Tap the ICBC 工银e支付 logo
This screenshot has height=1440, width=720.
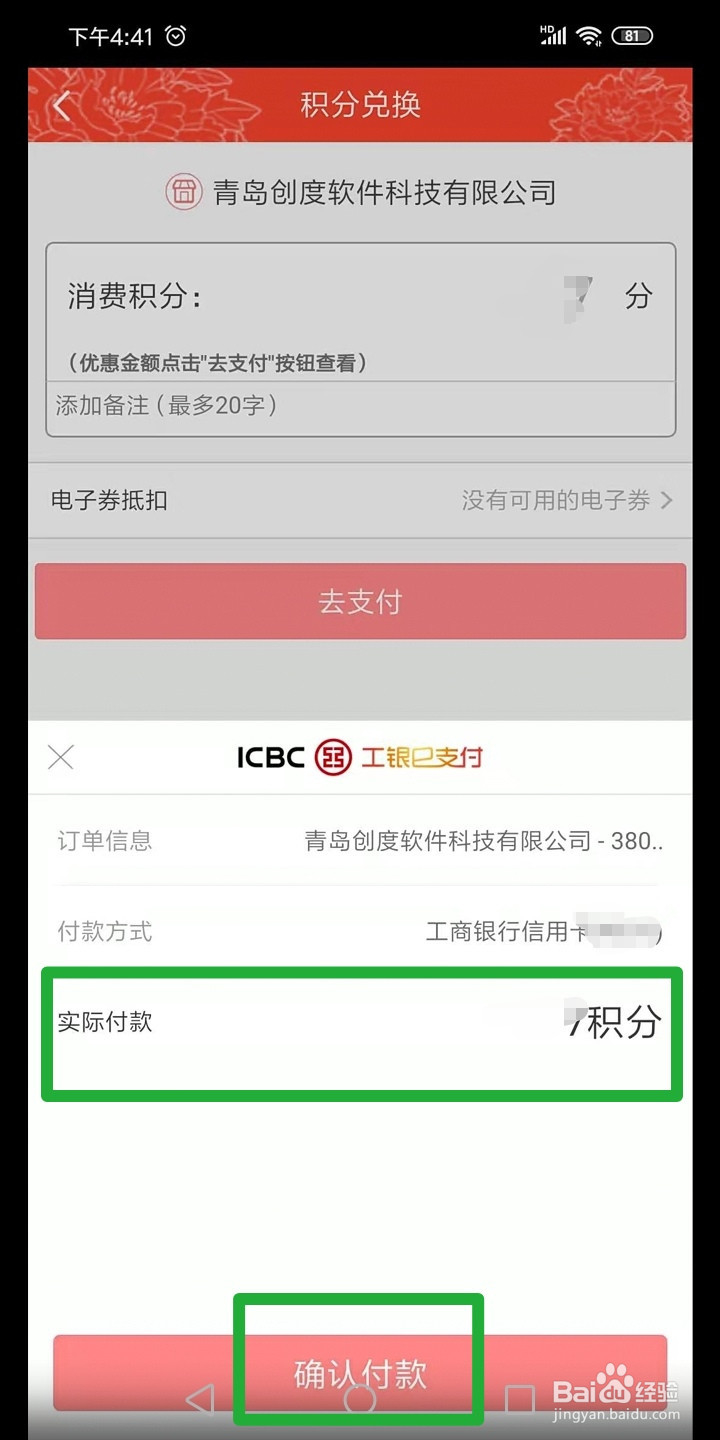[x=360, y=757]
